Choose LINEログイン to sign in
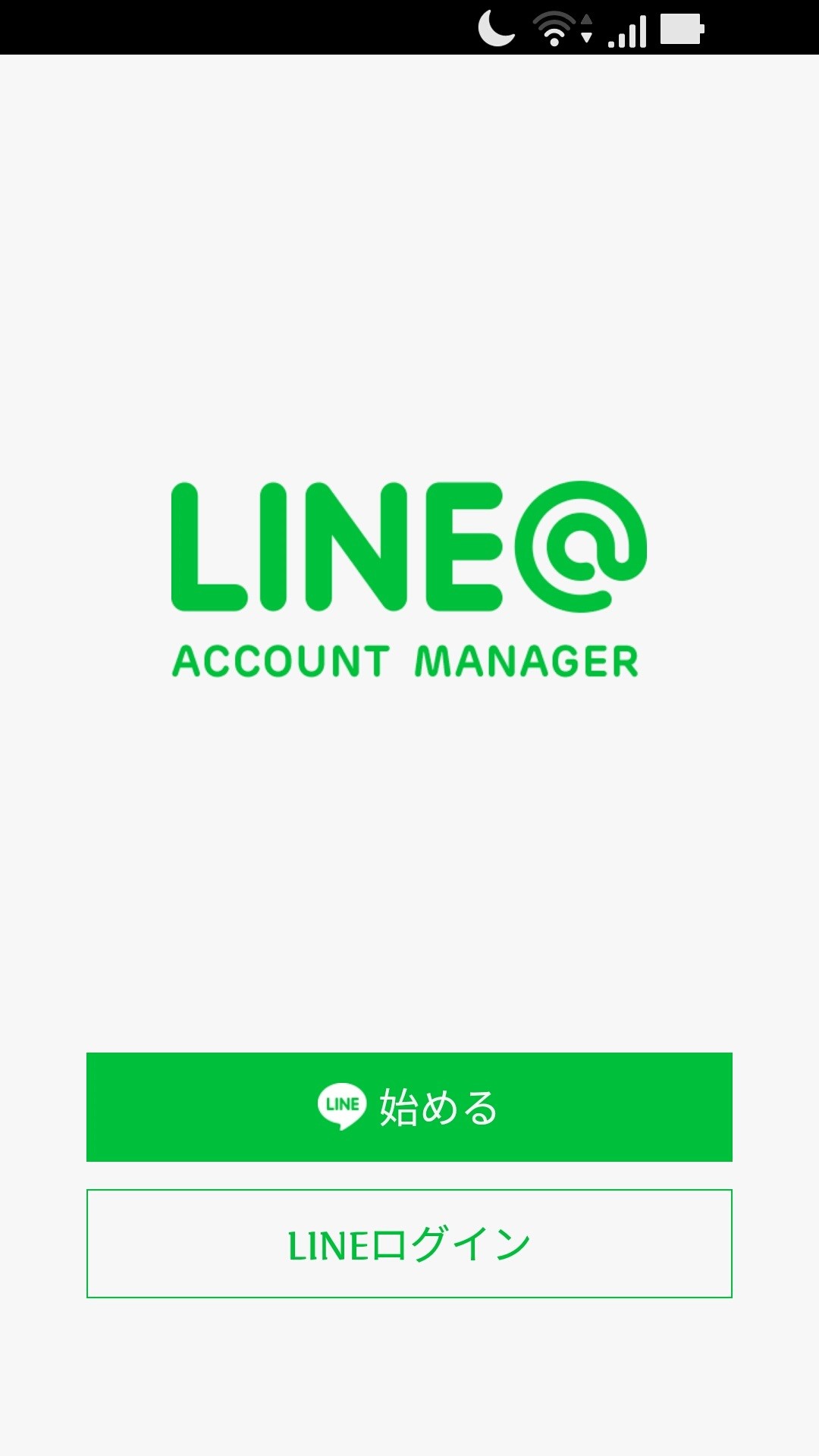Image resolution: width=819 pixels, height=1456 pixels. [x=409, y=1244]
